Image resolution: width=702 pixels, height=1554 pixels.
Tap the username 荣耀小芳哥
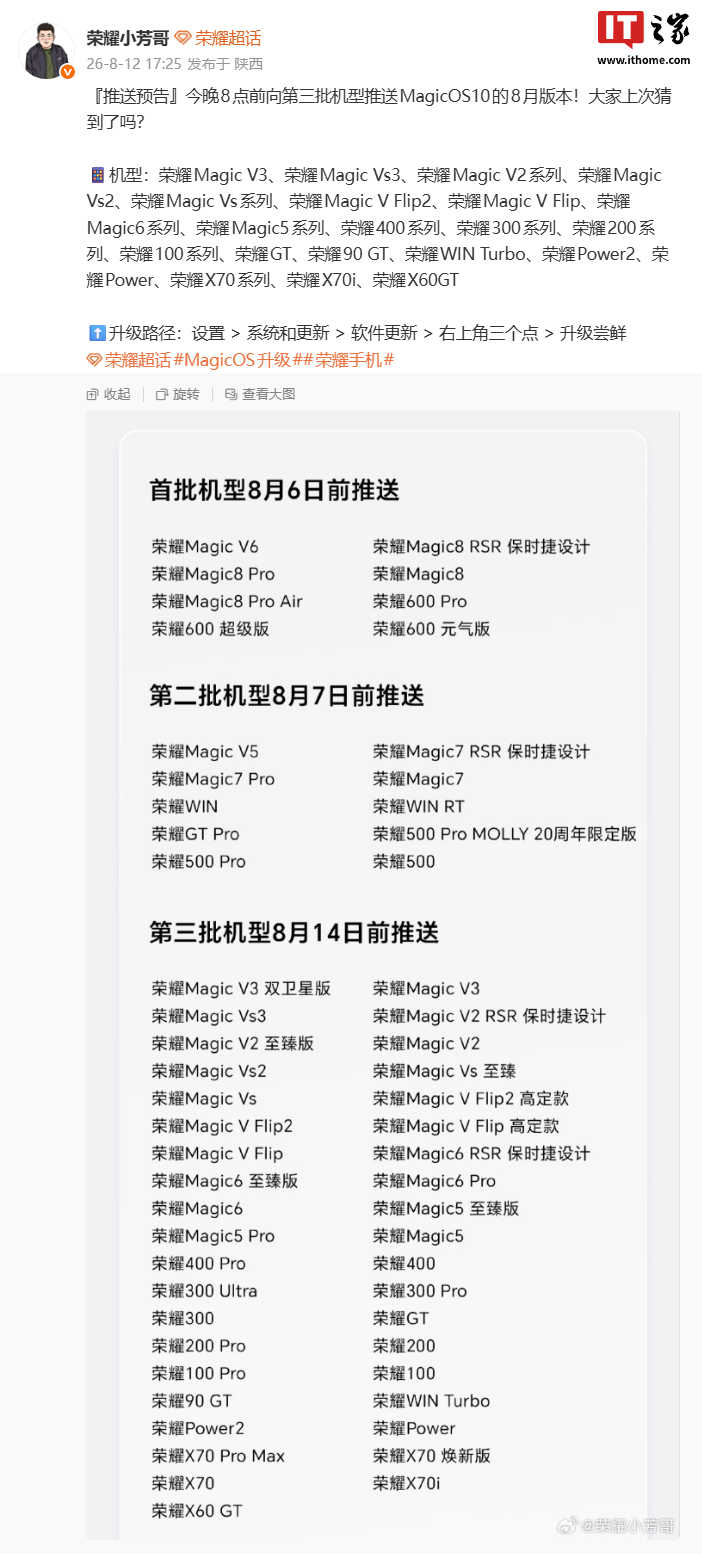pos(128,38)
